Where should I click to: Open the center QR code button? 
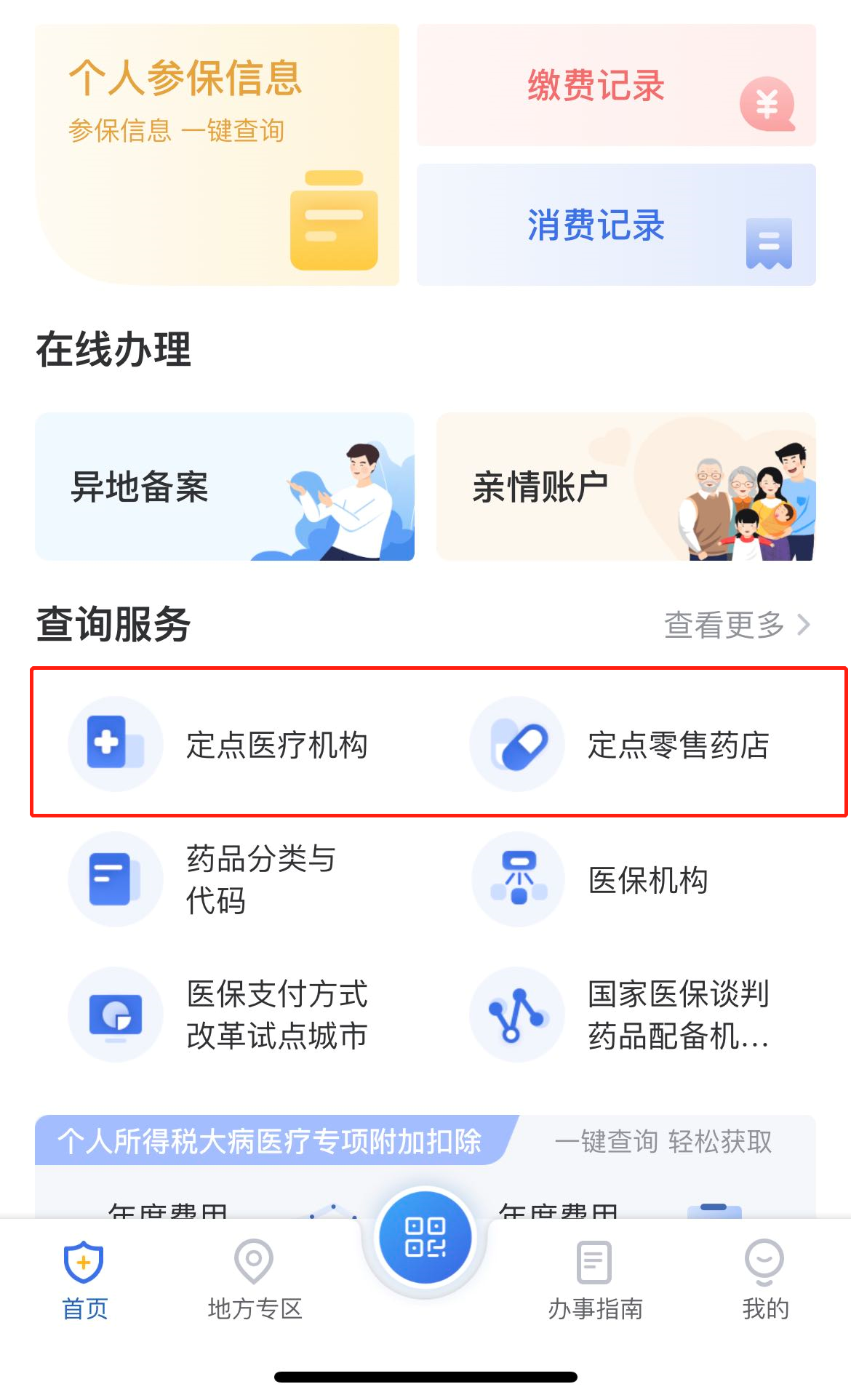click(x=425, y=1237)
